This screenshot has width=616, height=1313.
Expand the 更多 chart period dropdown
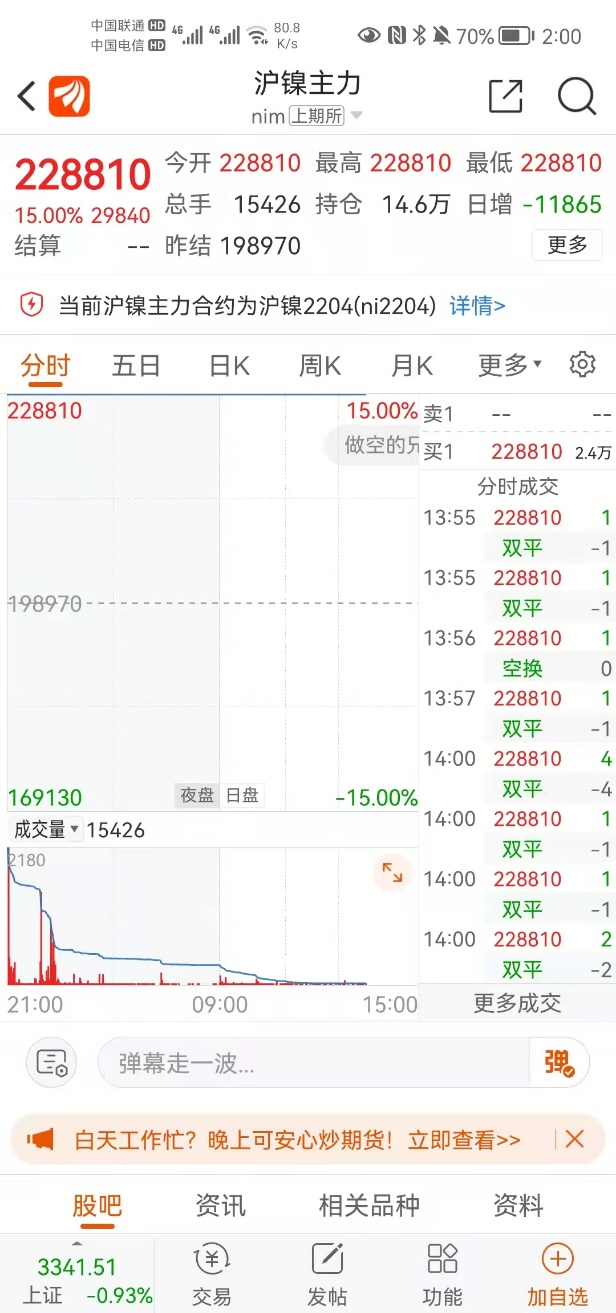[x=510, y=366]
